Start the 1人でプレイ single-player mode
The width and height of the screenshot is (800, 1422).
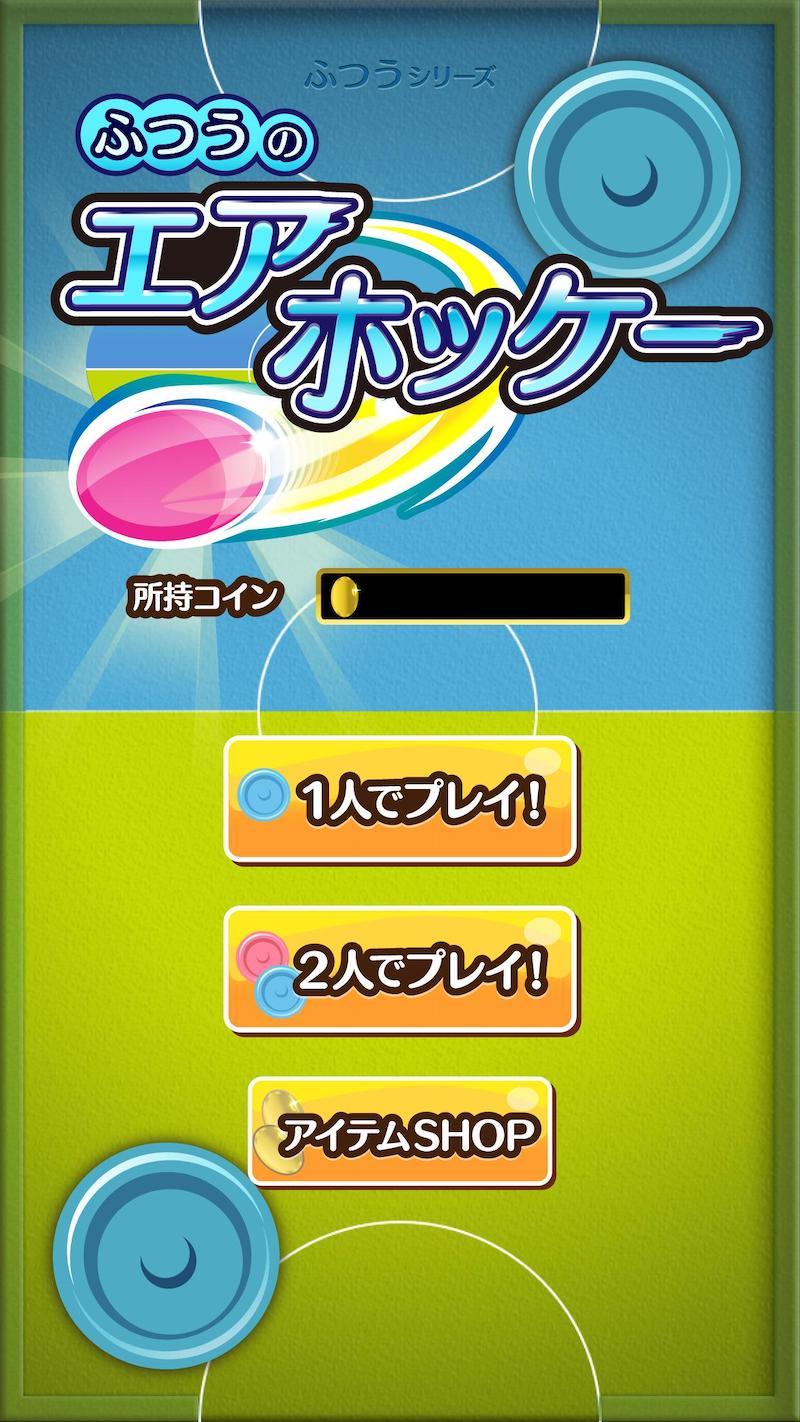click(x=400, y=799)
